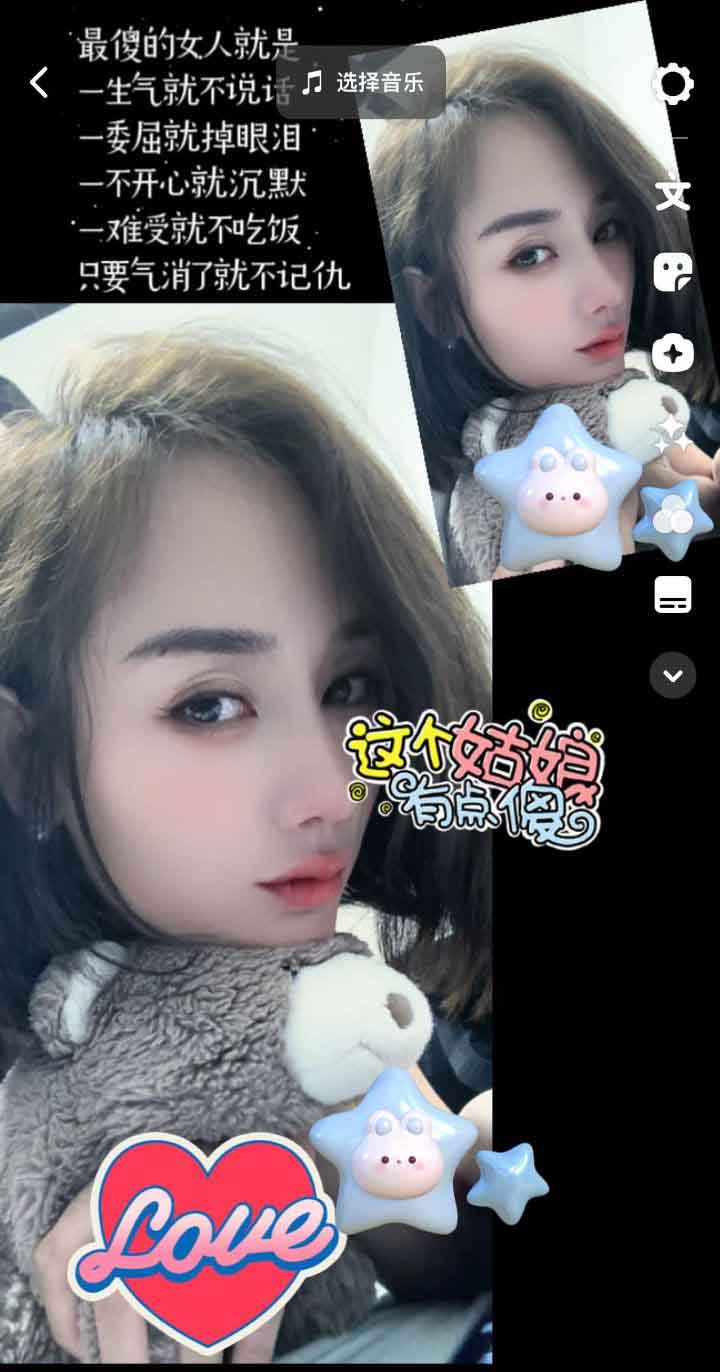Go back using the back arrow
This screenshot has height=1372, width=720.
click(x=39, y=83)
